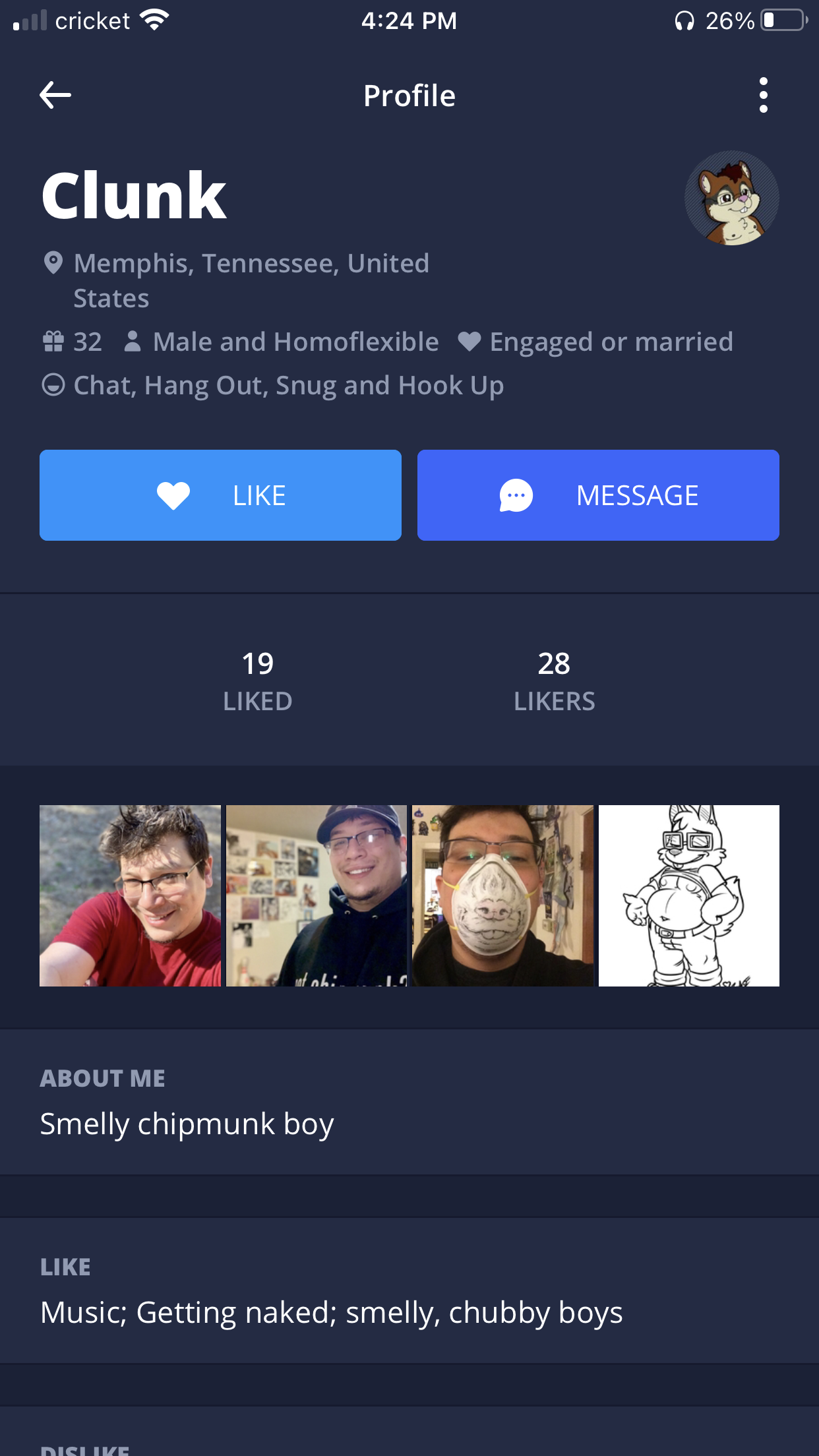The image size is (819, 1456).
Task: Open the three-dot overflow menu
Action: coord(763,96)
